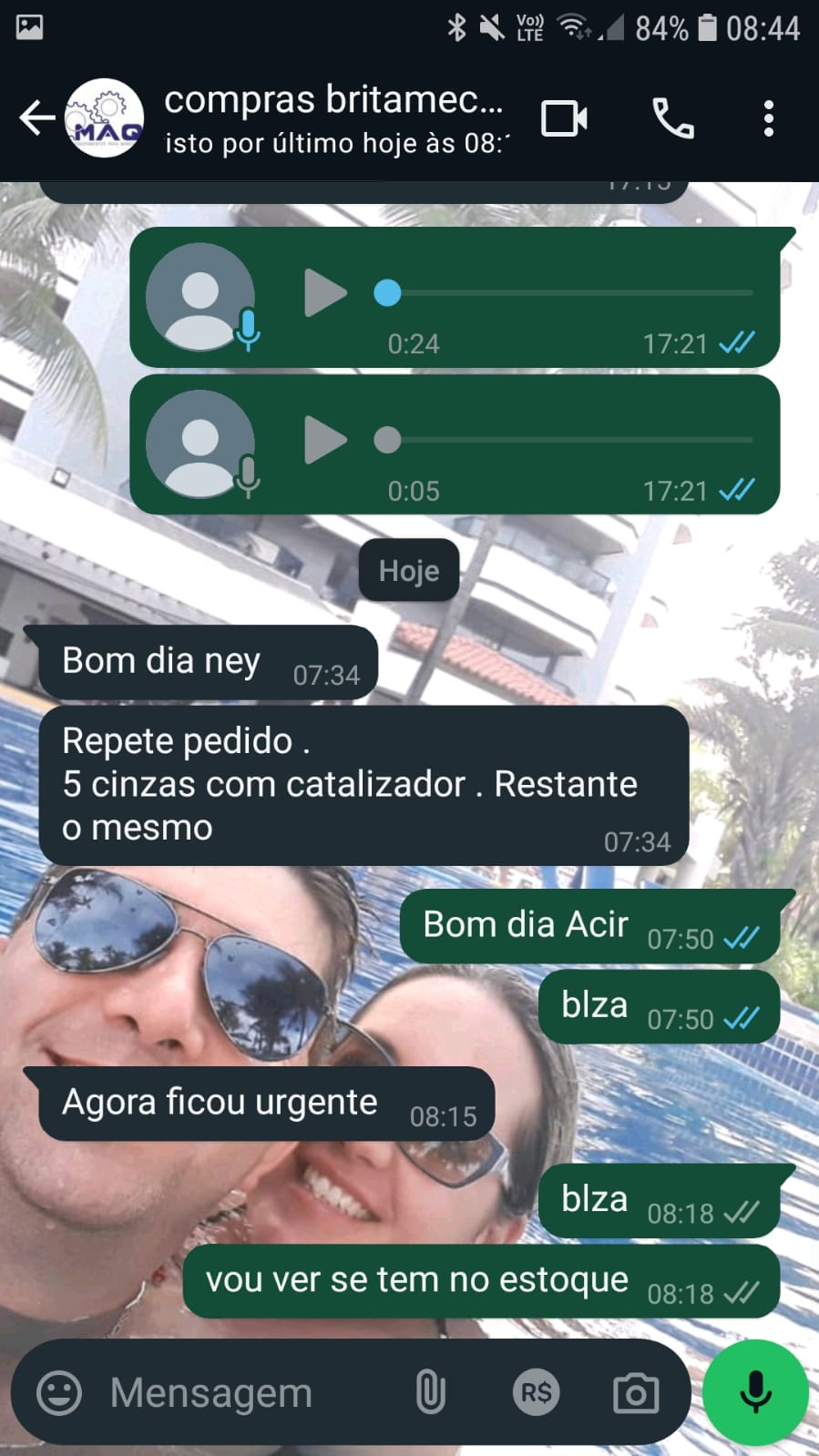The width and height of the screenshot is (819, 1456).
Task: Focus the Mensagem text field
Action: (x=246, y=1392)
